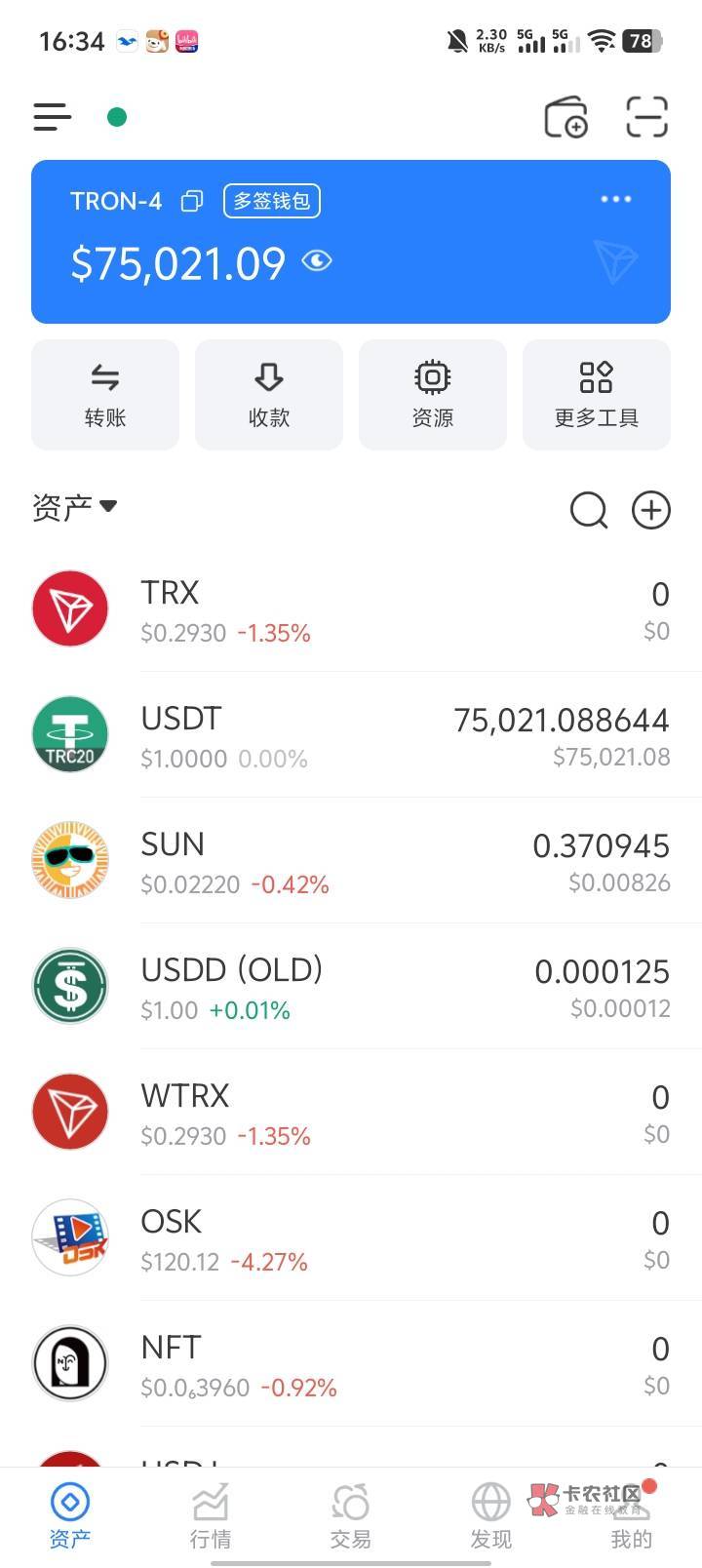Screen dimensions: 702x1568
Task: Open the add wallet icon
Action: tap(565, 117)
